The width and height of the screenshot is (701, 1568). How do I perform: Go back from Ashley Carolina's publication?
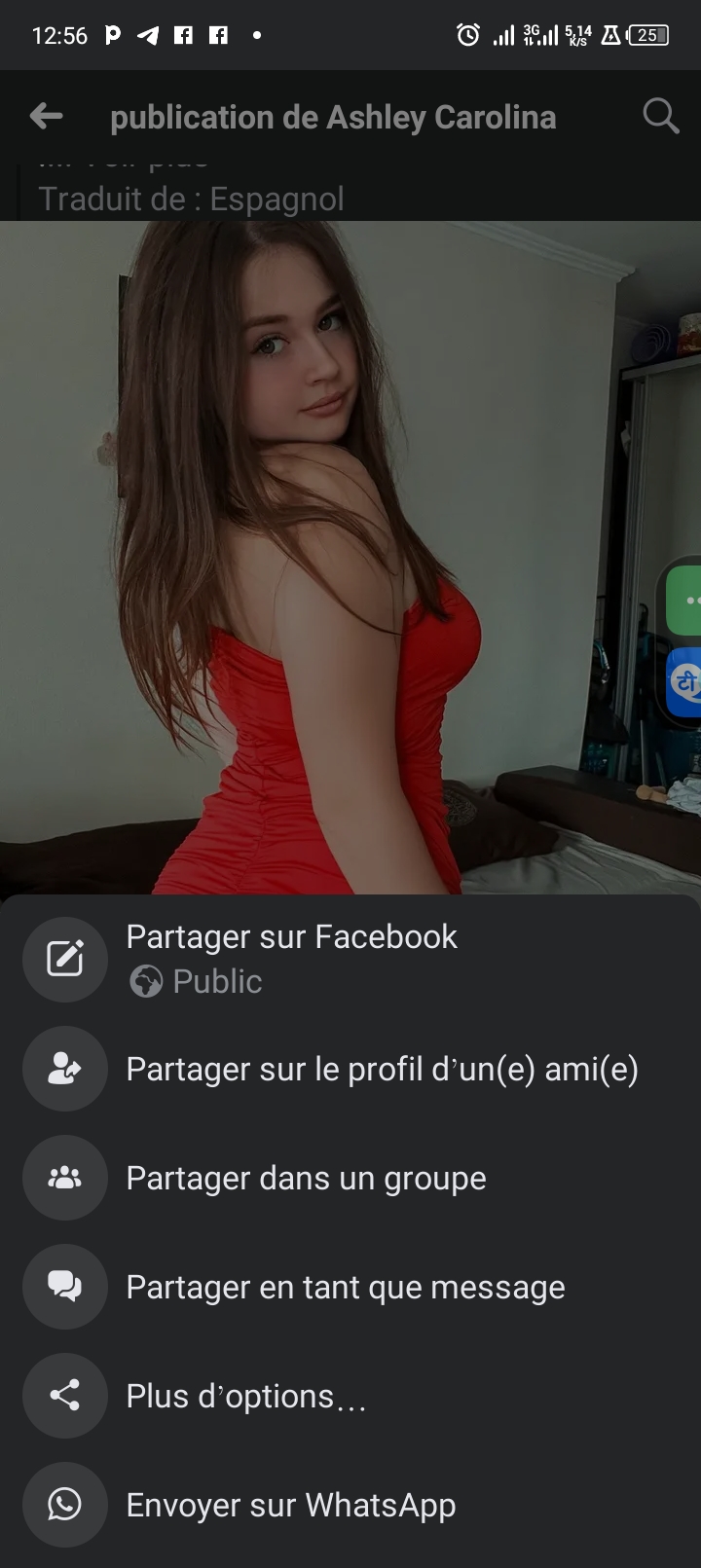(46, 117)
